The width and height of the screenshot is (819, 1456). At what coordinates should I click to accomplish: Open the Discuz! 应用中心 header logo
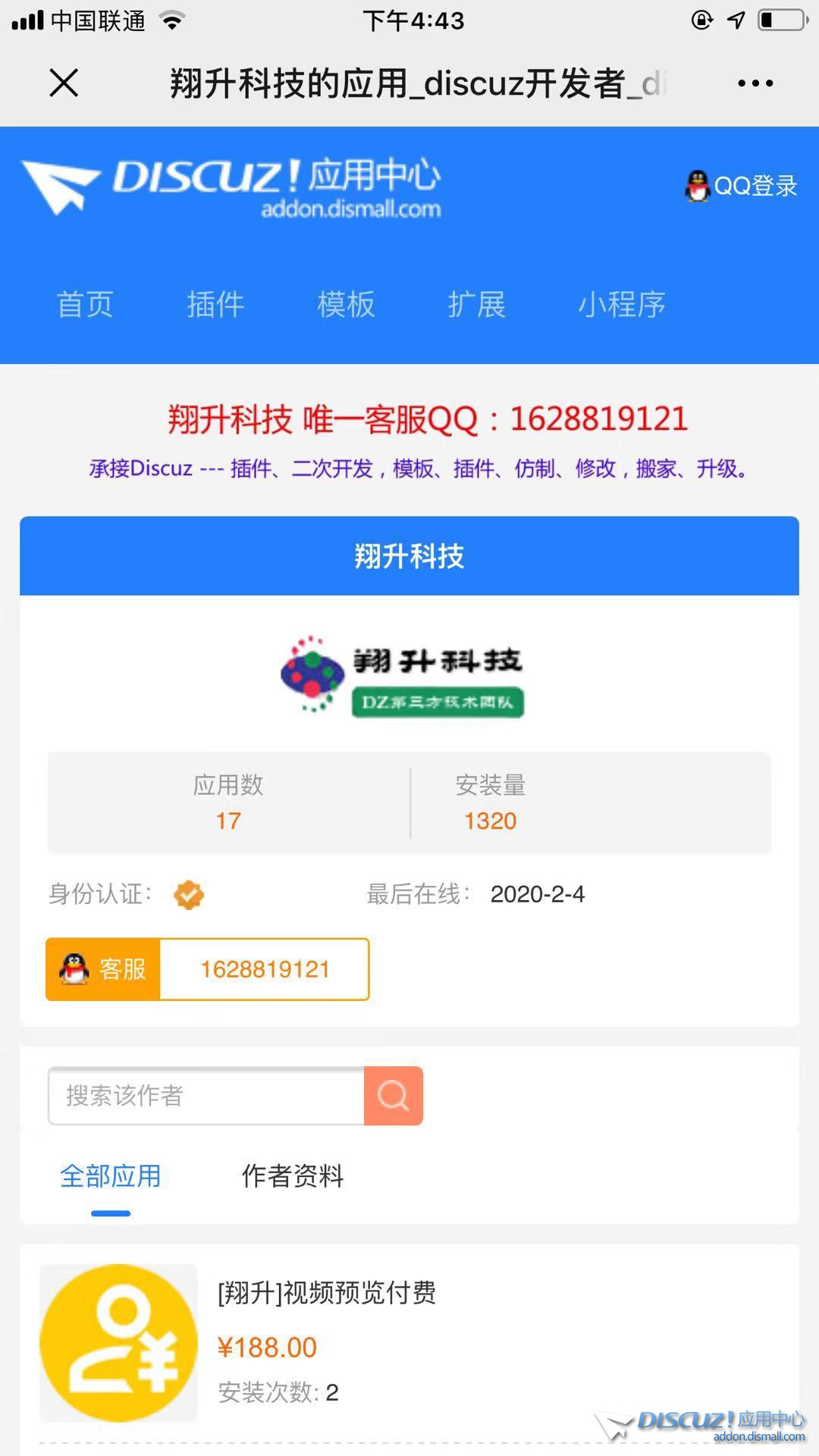pyautogui.click(x=231, y=186)
